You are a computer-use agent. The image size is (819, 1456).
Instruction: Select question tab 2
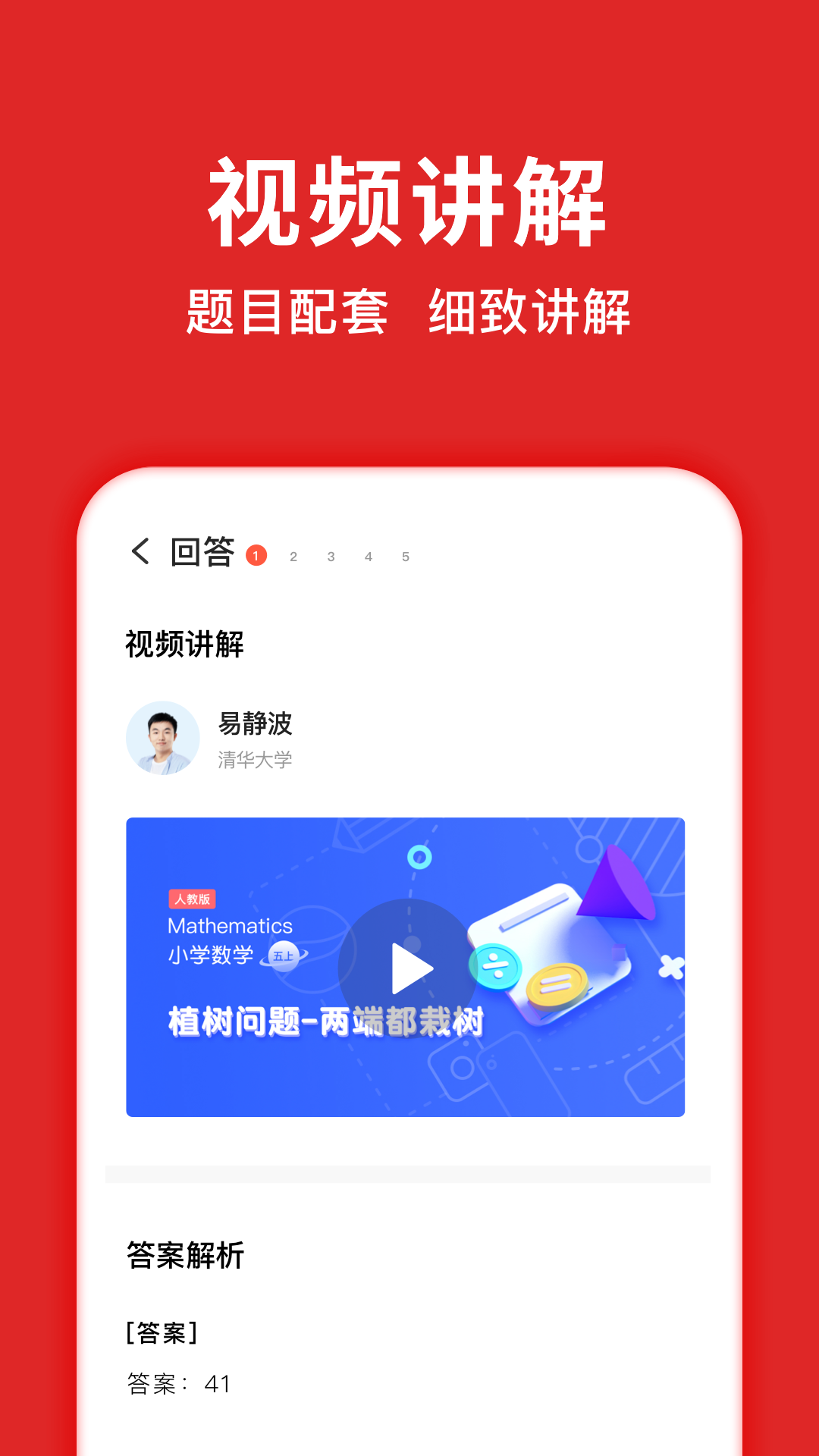coord(293,556)
